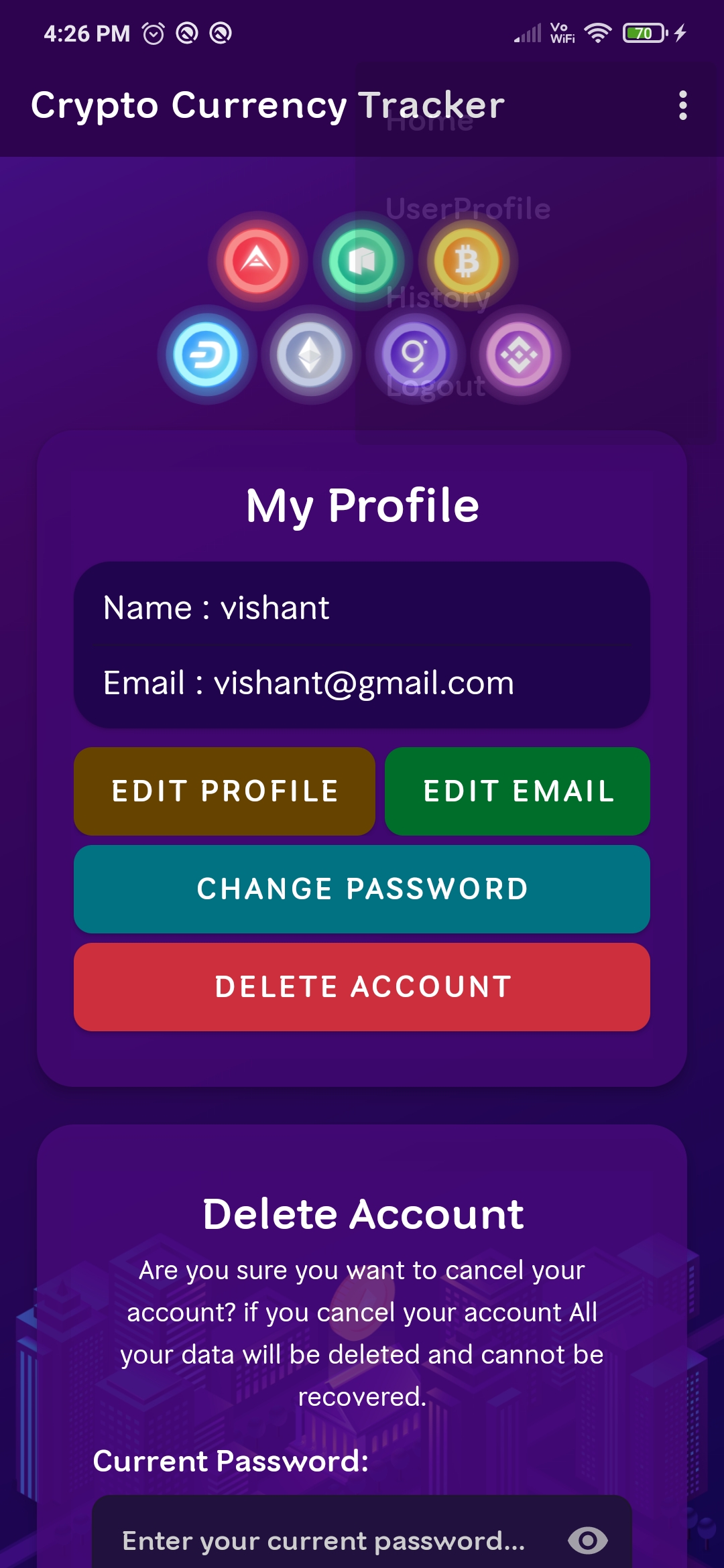
Task: Tap the red DELETE ACCOUNT button
Action: tap(362, 986)
